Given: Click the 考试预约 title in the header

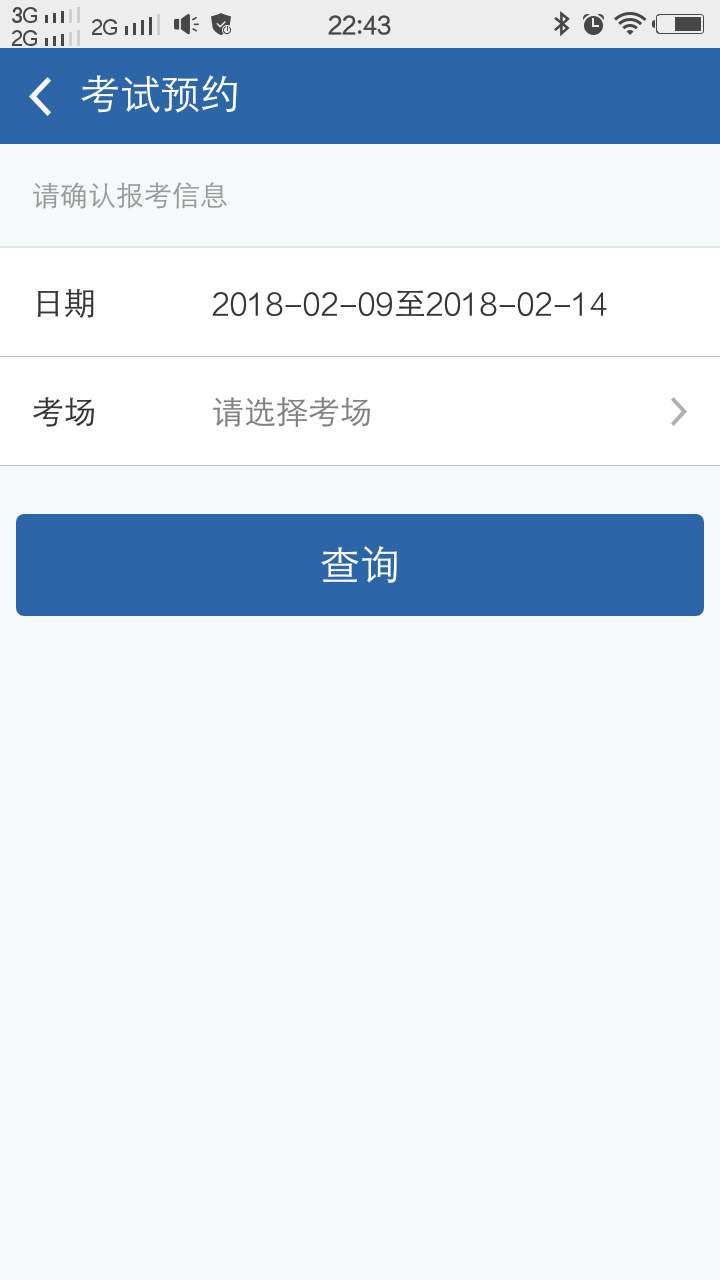Looking at the screenshot, I should click(160, 95).
